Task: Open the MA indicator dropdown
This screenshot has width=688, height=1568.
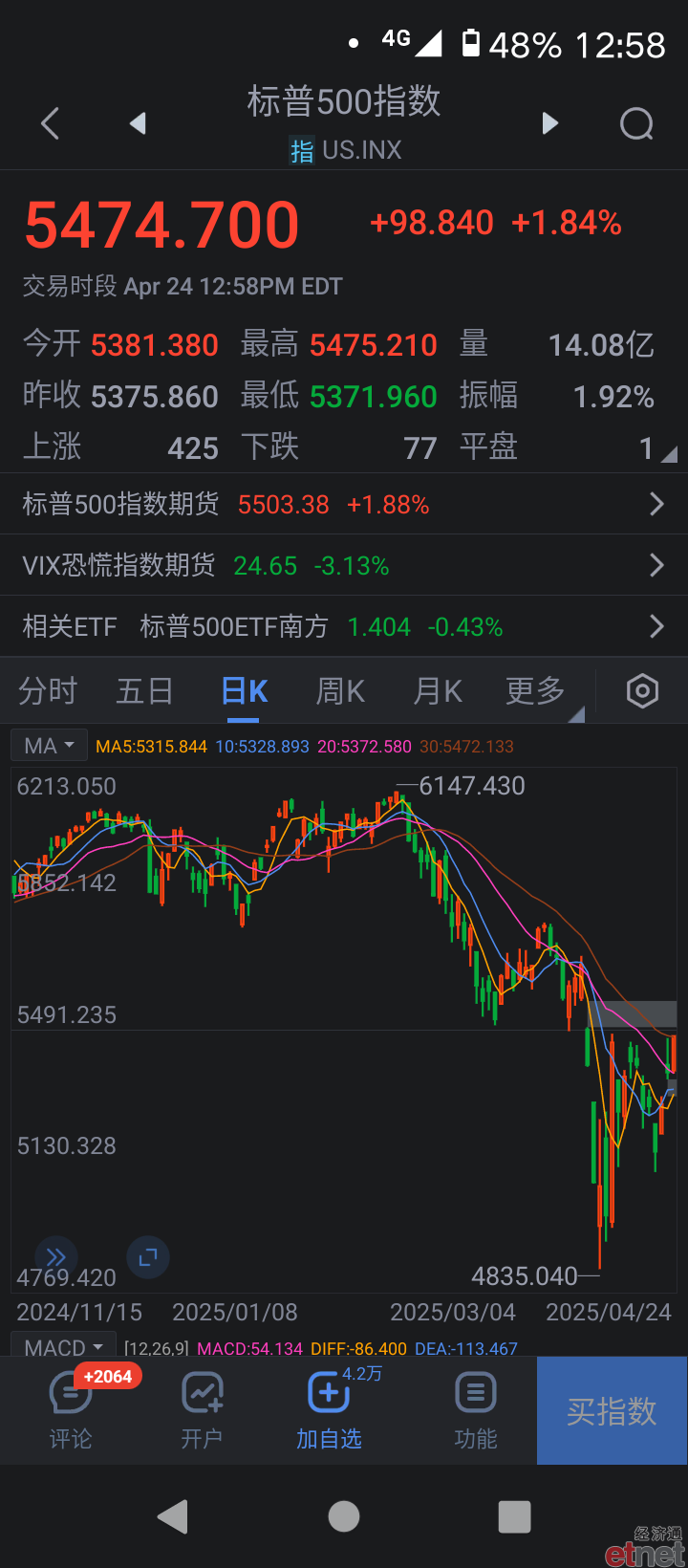Action: click(x=49, y=746)
